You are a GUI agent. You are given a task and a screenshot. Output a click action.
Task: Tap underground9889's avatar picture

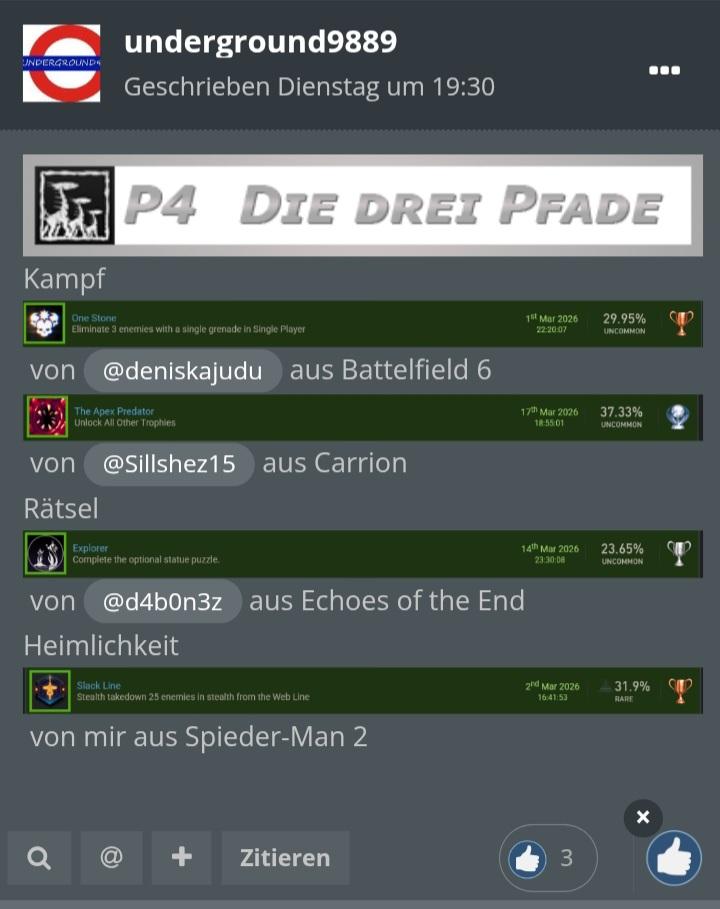pos(62,63)
